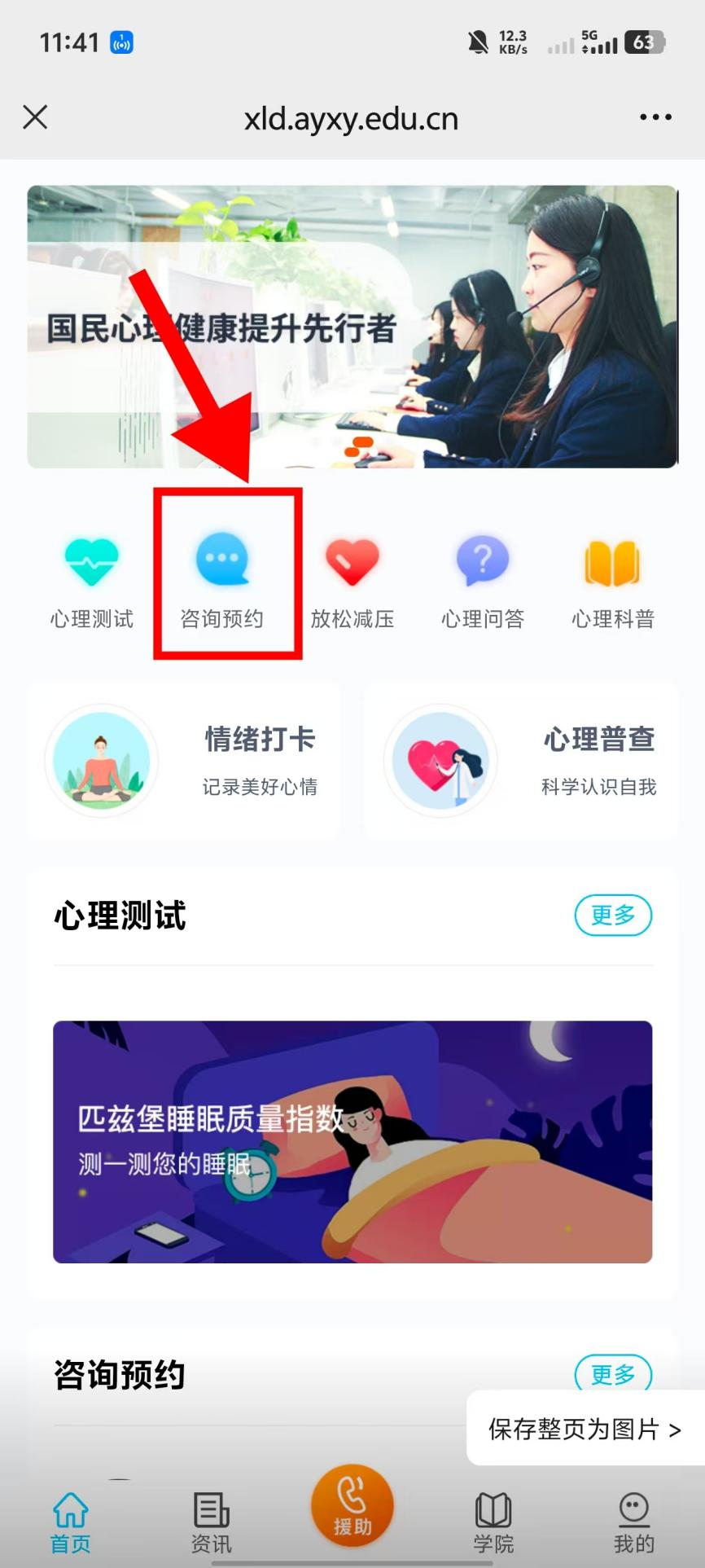Image resolution: width=705 pixels, height=1568 pixels.
Task: Select 学院 book icon in bottom bar
Action: point(493,1516)
